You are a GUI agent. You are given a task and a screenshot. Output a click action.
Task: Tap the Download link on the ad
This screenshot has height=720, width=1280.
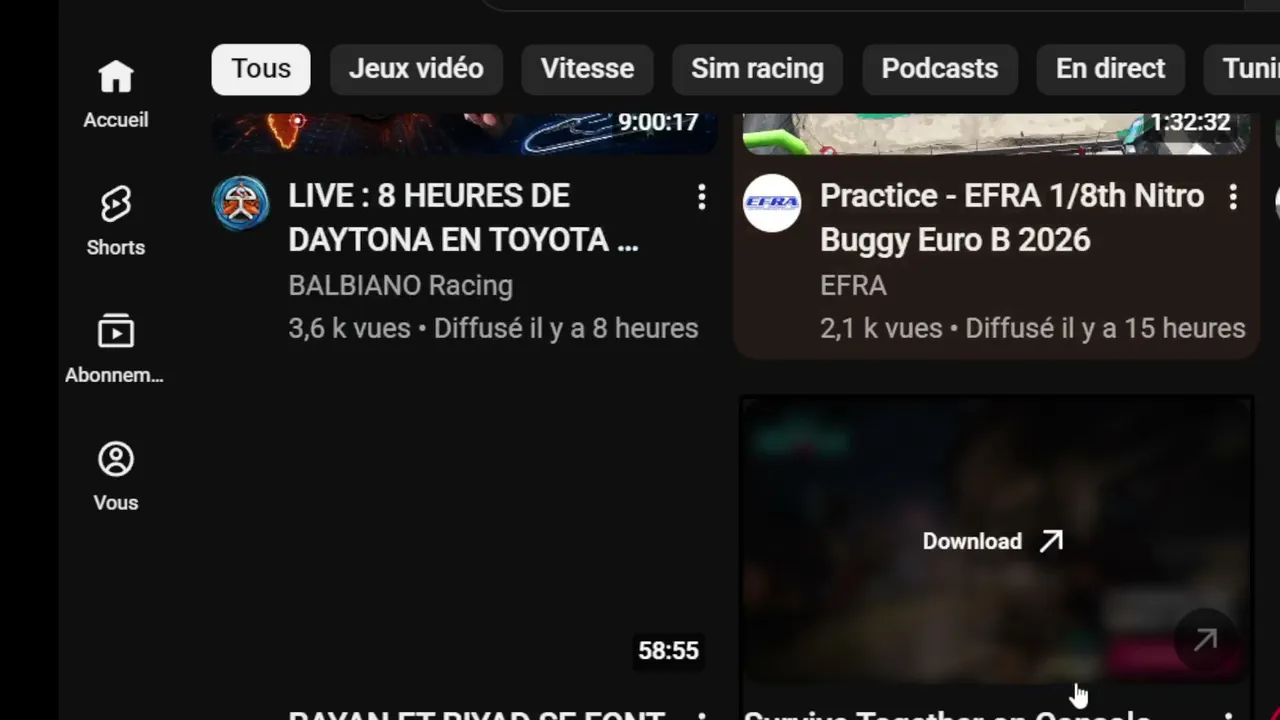tap(992, 541)
